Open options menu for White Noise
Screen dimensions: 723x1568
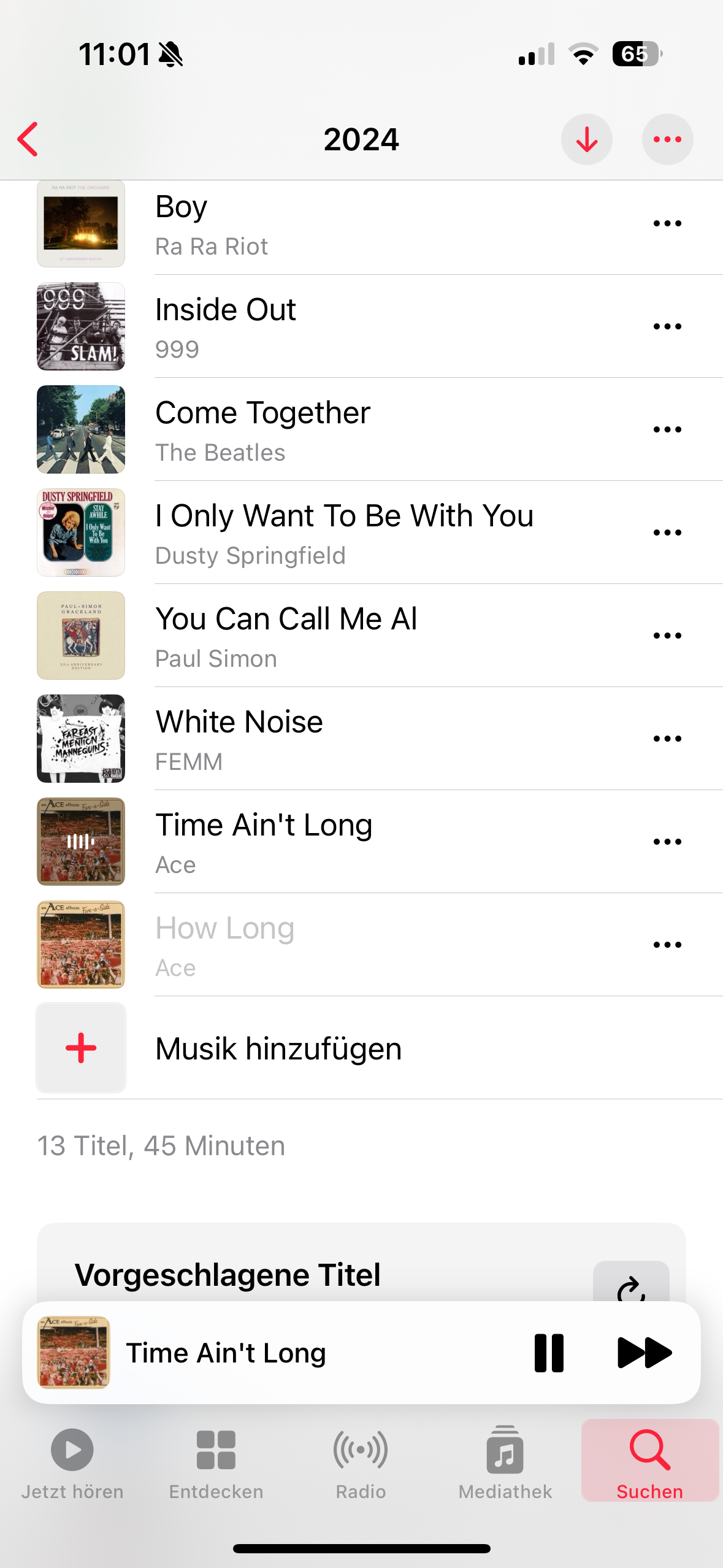tap(668, 739)
